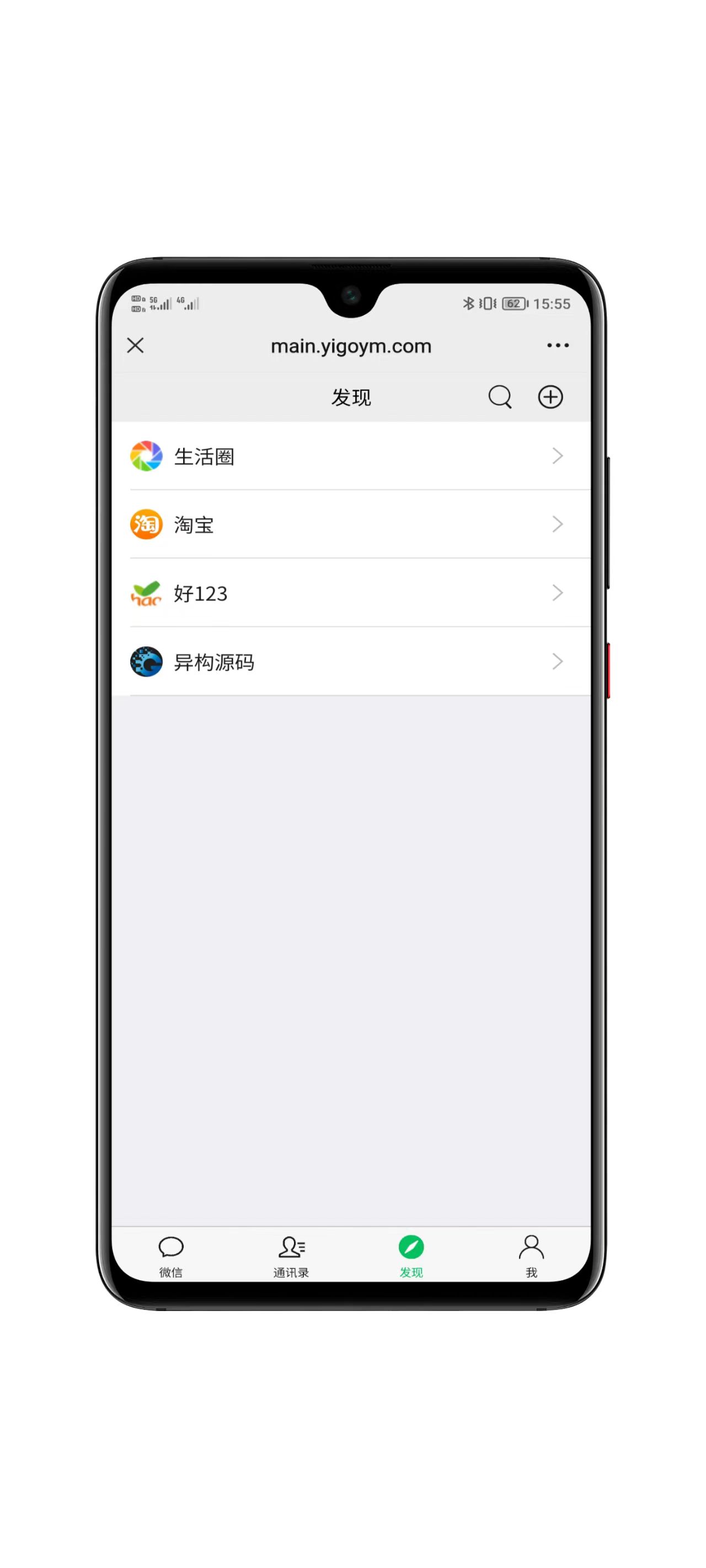Open the 生活圈 row
The width and height of the screenshot is (706, 1568).
click(350, 456)
